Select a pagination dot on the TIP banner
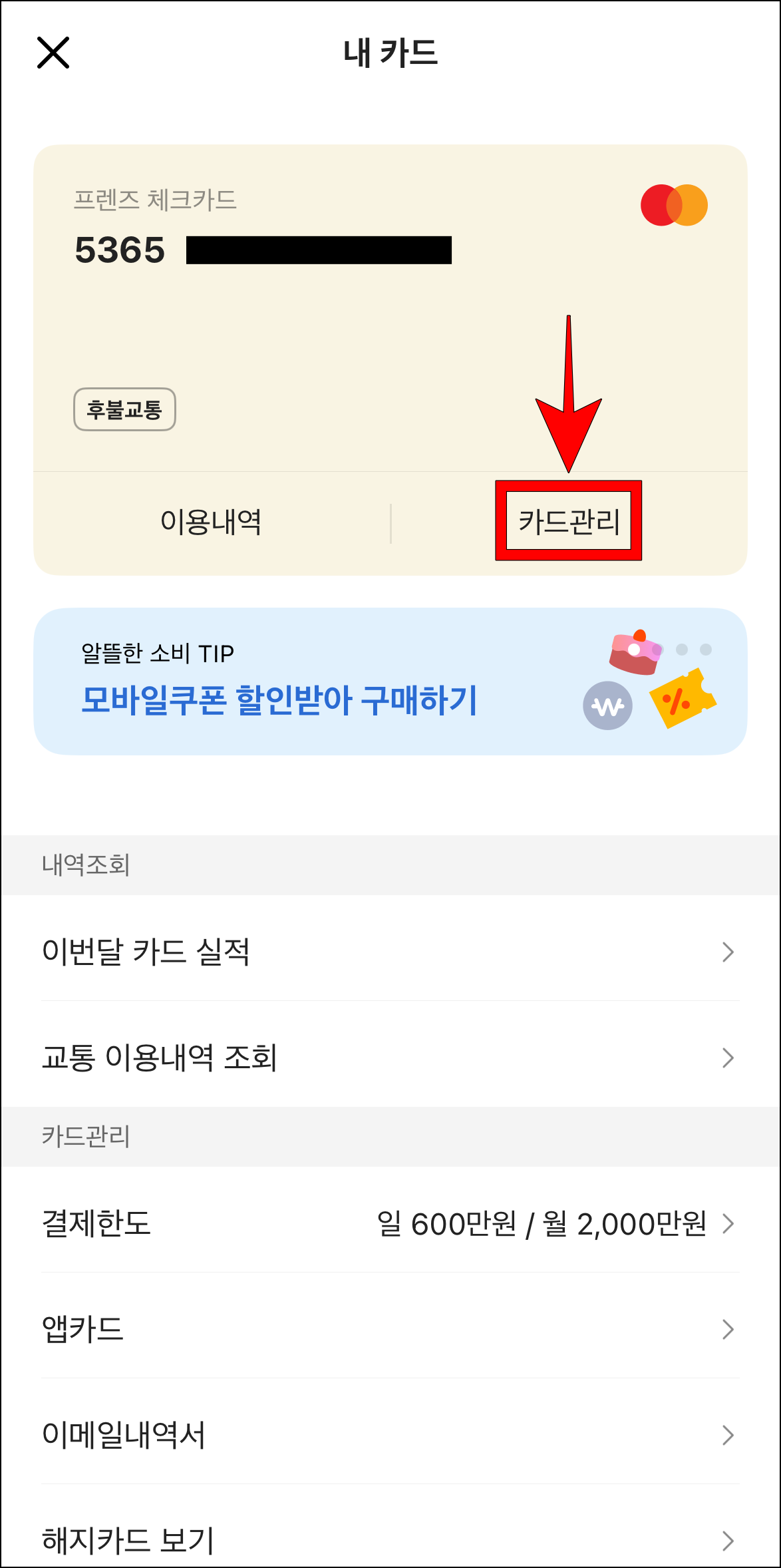Image resolution: width=781 pixels, height=1568 pixels. [x=681, y=649]
